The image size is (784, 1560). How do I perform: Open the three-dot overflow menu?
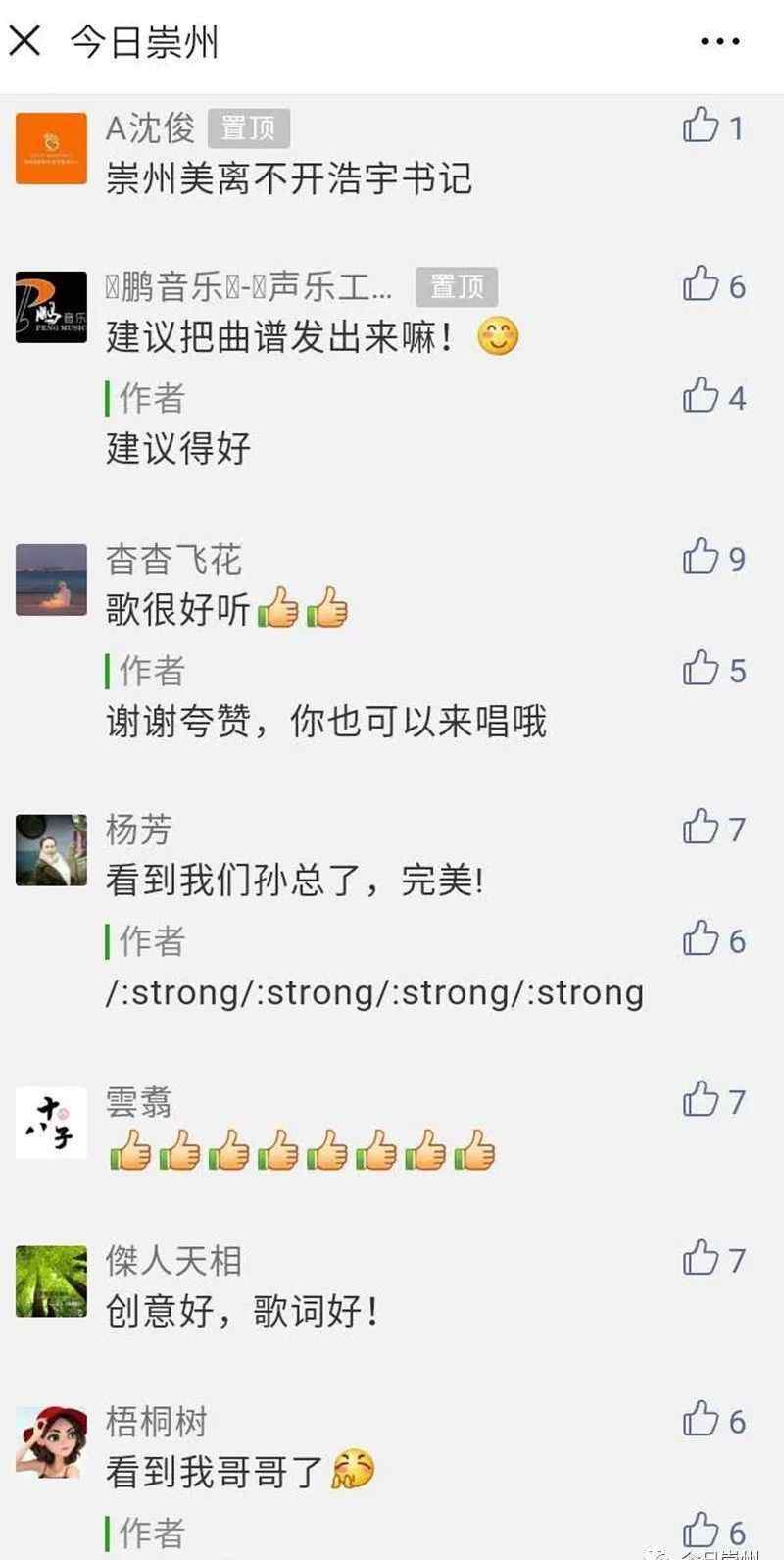720,41
